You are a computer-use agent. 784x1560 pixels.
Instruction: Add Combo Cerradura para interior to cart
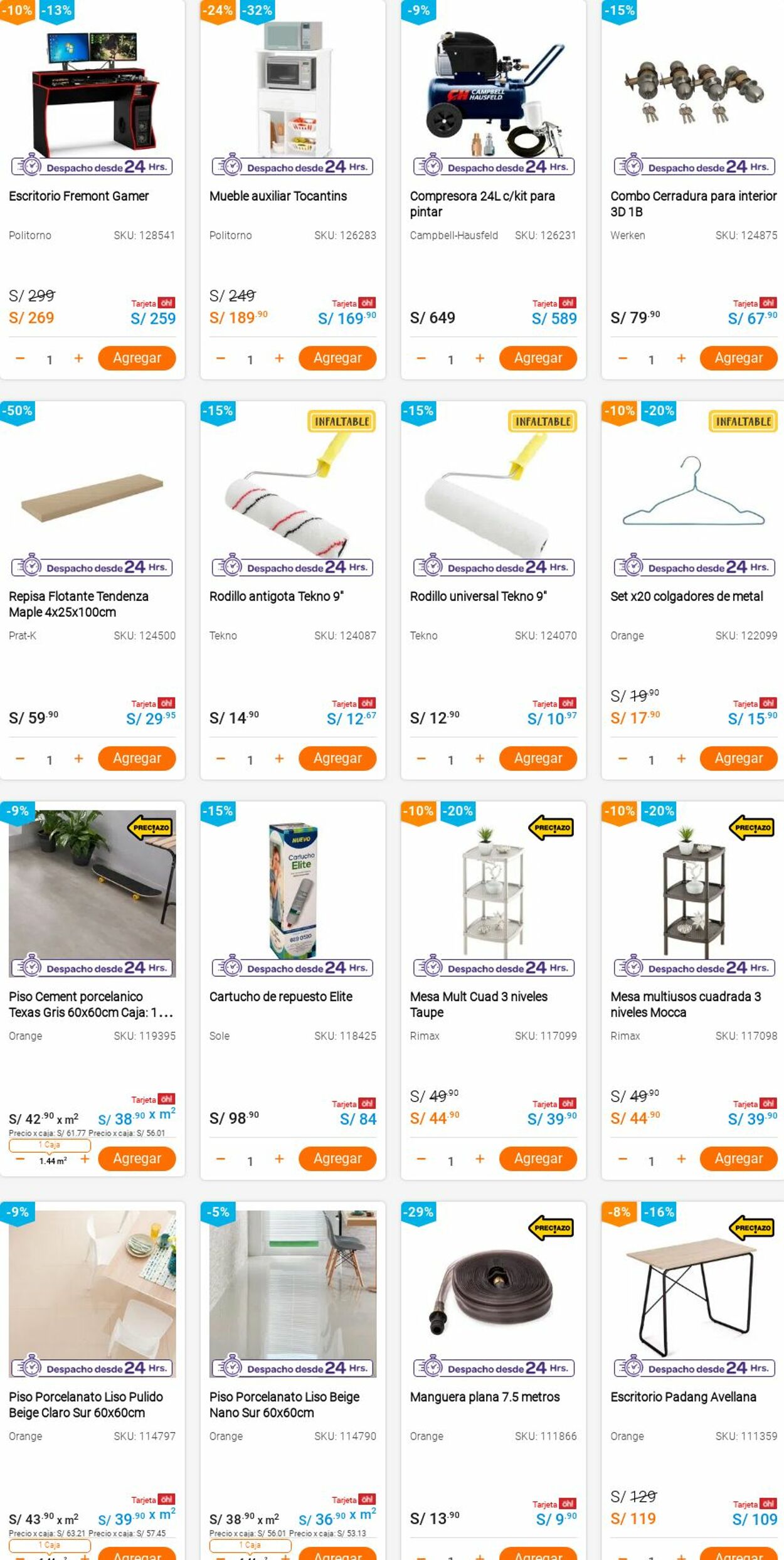[x=738, y=358]
